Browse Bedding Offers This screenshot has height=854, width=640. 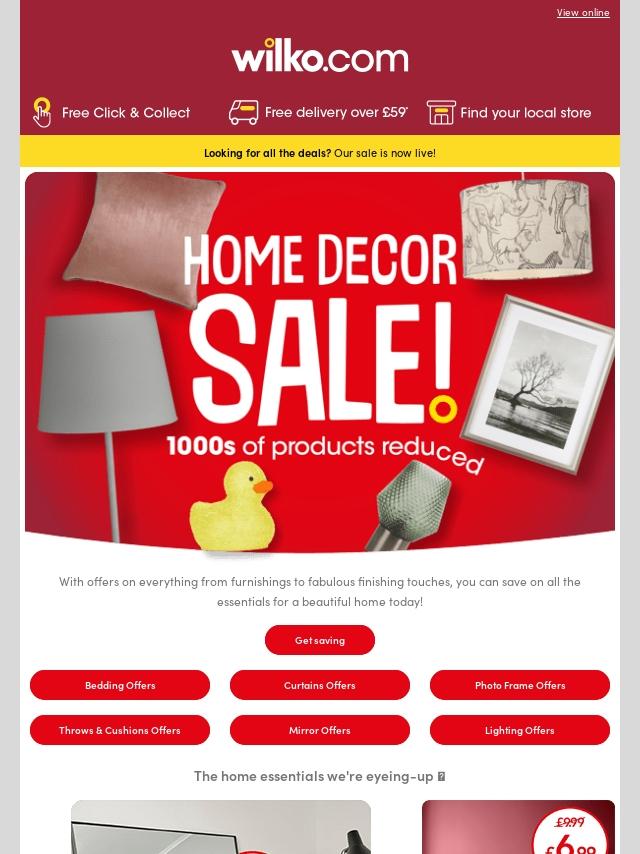coord(120,685)
